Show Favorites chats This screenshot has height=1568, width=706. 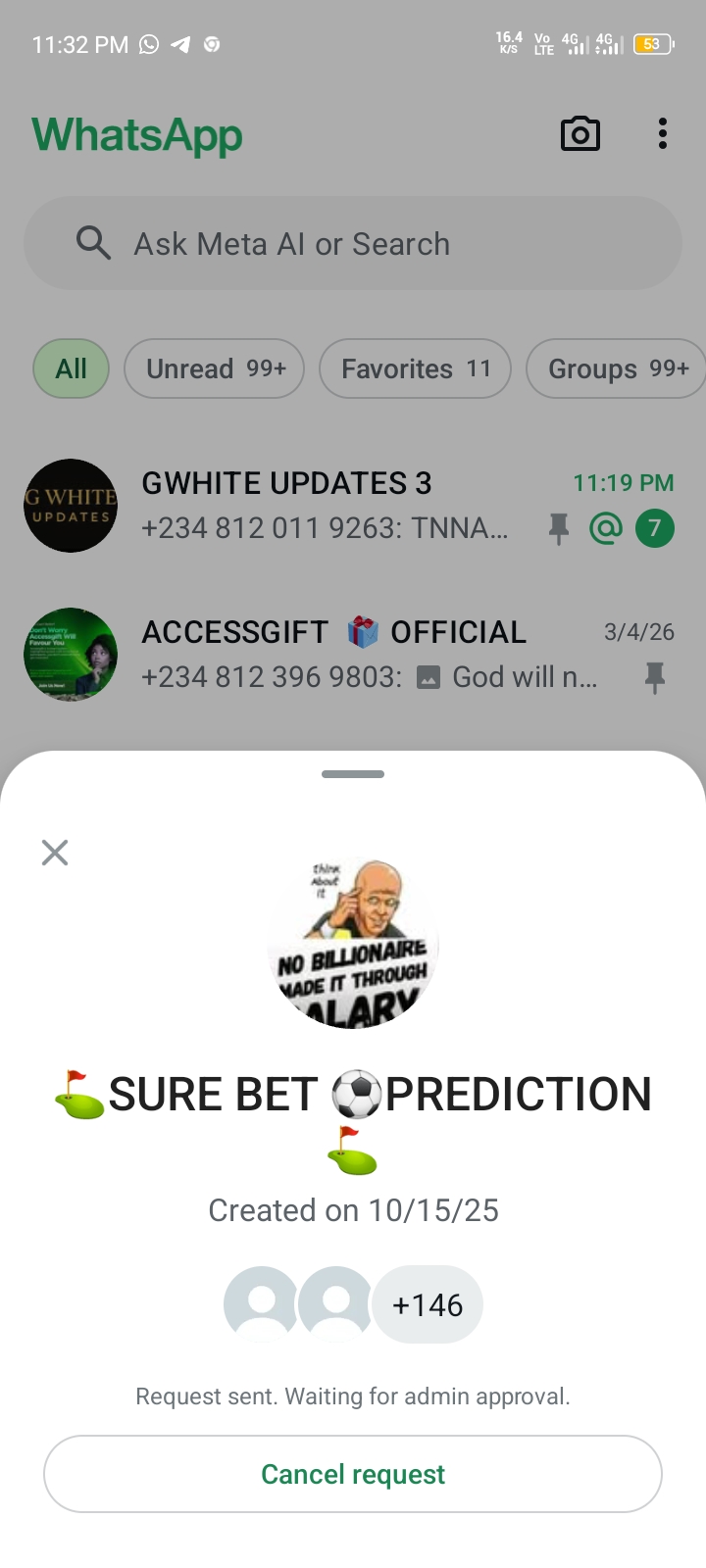(415, 368)
